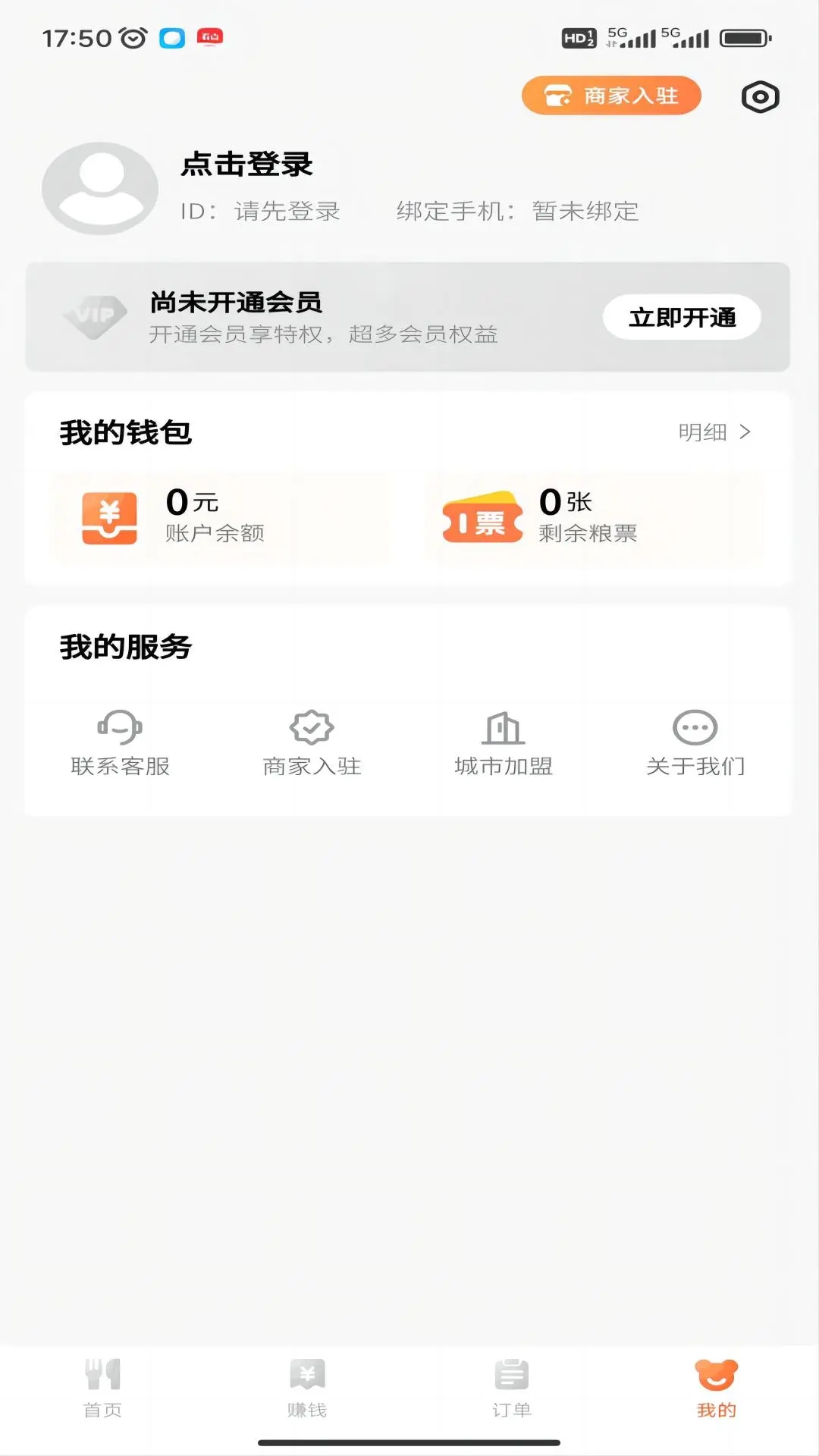
Task: View 账户余额 account balance
Action: click(x=216, y=517)
